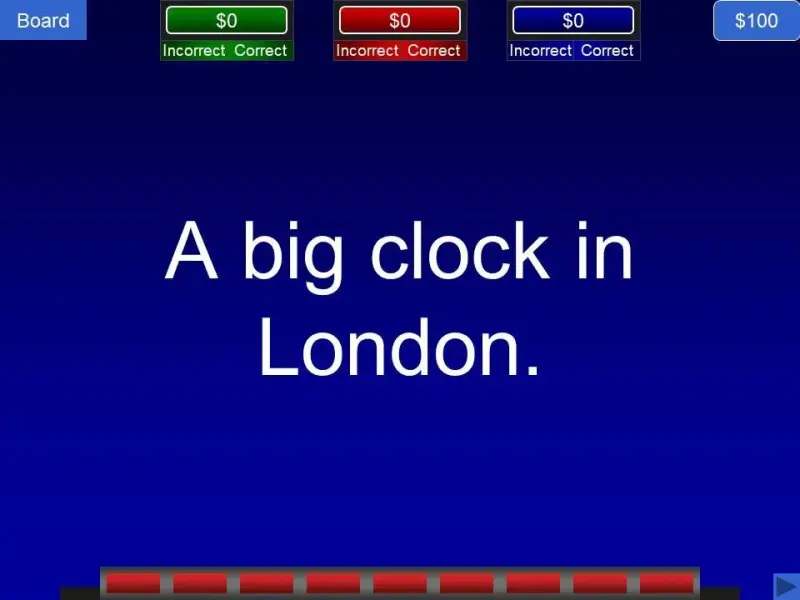Mark blue team Correct
This screenshot has width=800, height=600.
click(607, 50)
